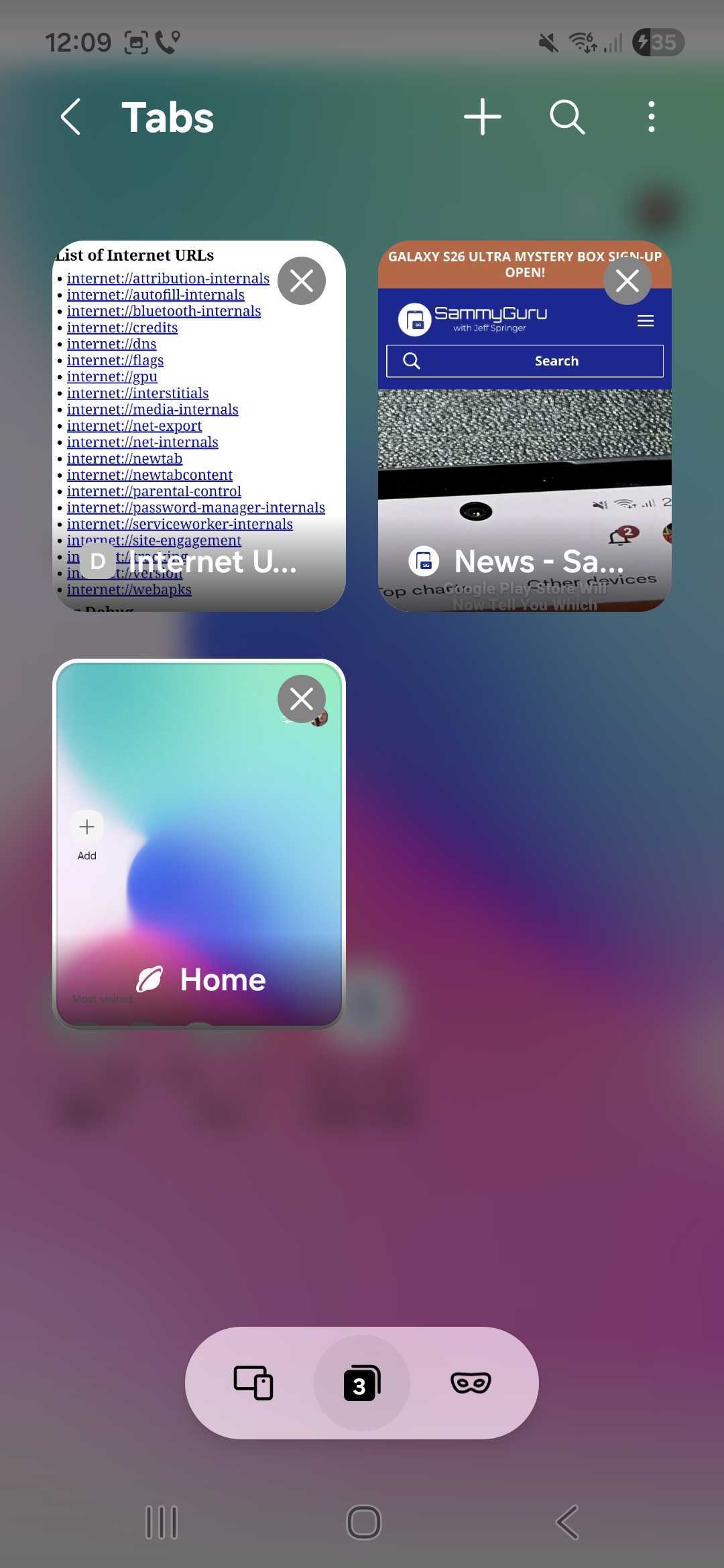The width and height of the screenshot is (724, 1568).
Task: Go back from the Tabs screen
Action: tap(71, 117)
